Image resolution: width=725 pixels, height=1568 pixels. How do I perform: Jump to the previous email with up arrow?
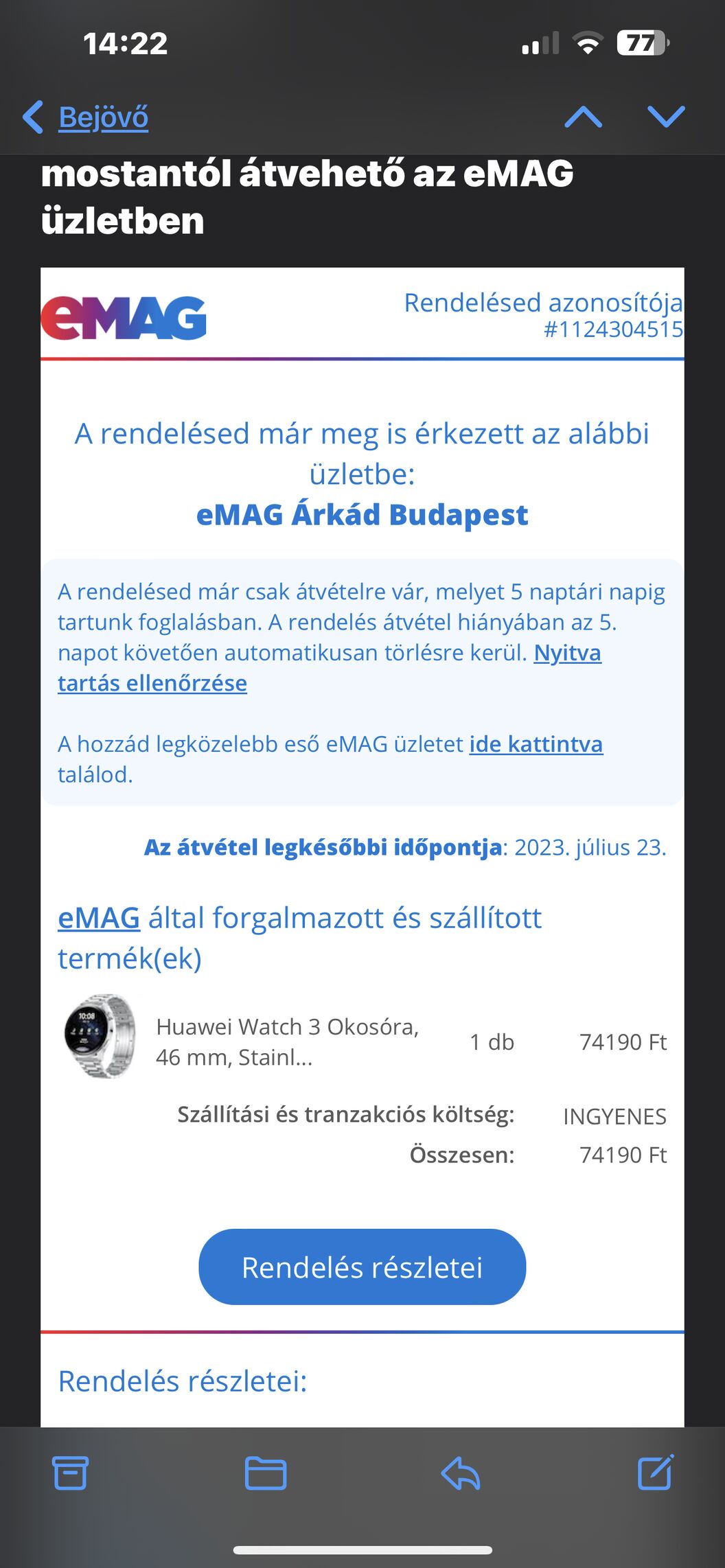[583, 117]
